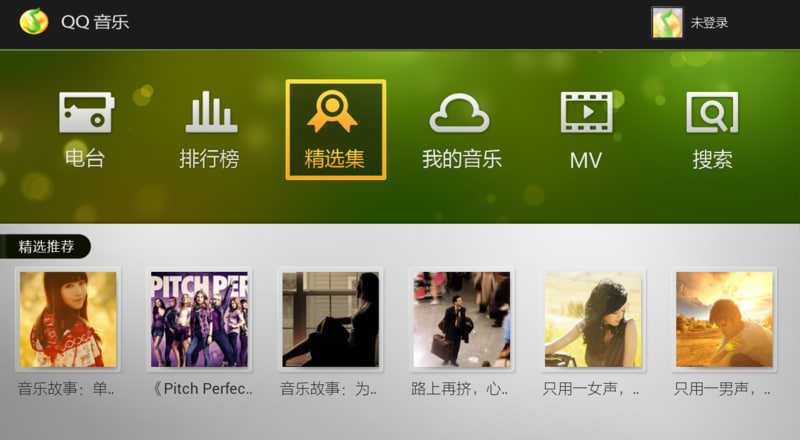Open the MV video section
The width and height of the screenshot is (800, 440).
point(586,130)
